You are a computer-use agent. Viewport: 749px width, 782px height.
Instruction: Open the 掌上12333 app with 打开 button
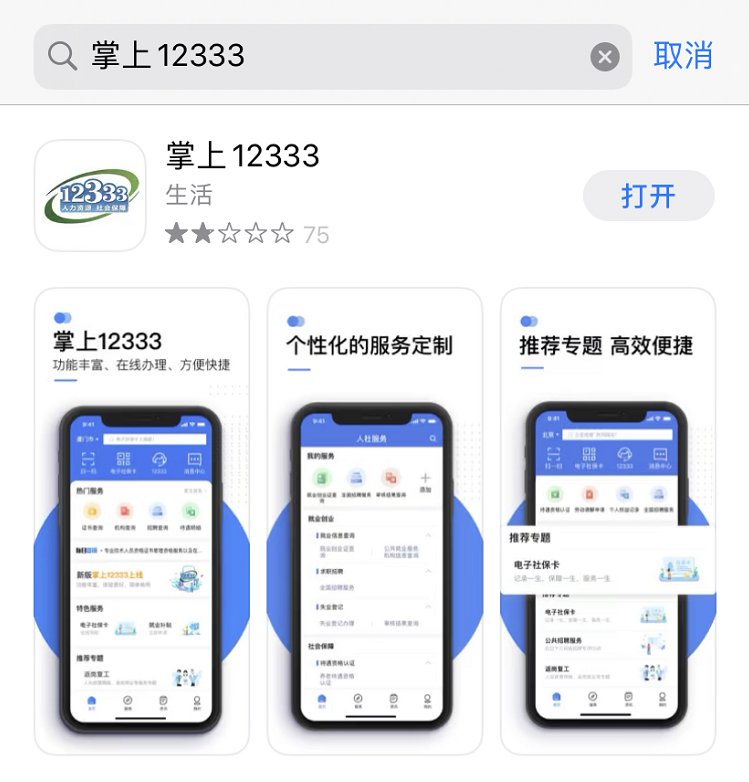pyautogui.click(x=648, y=196)
